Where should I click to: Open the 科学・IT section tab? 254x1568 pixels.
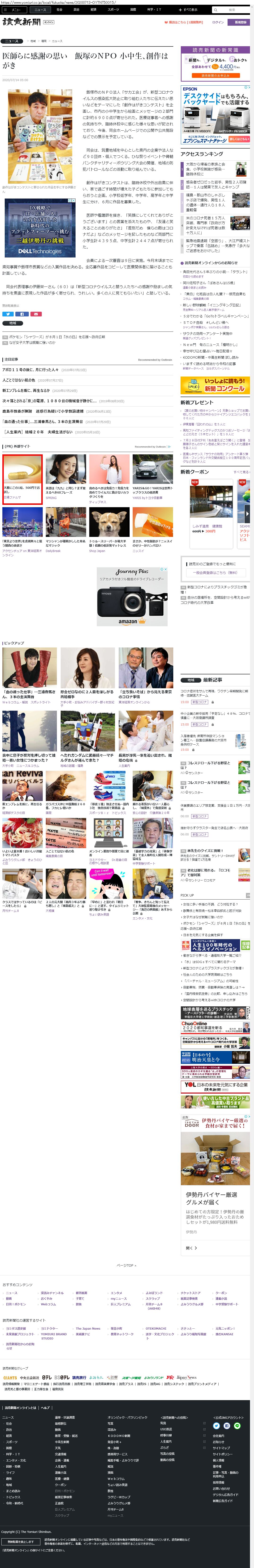click(x=154, y=10)
